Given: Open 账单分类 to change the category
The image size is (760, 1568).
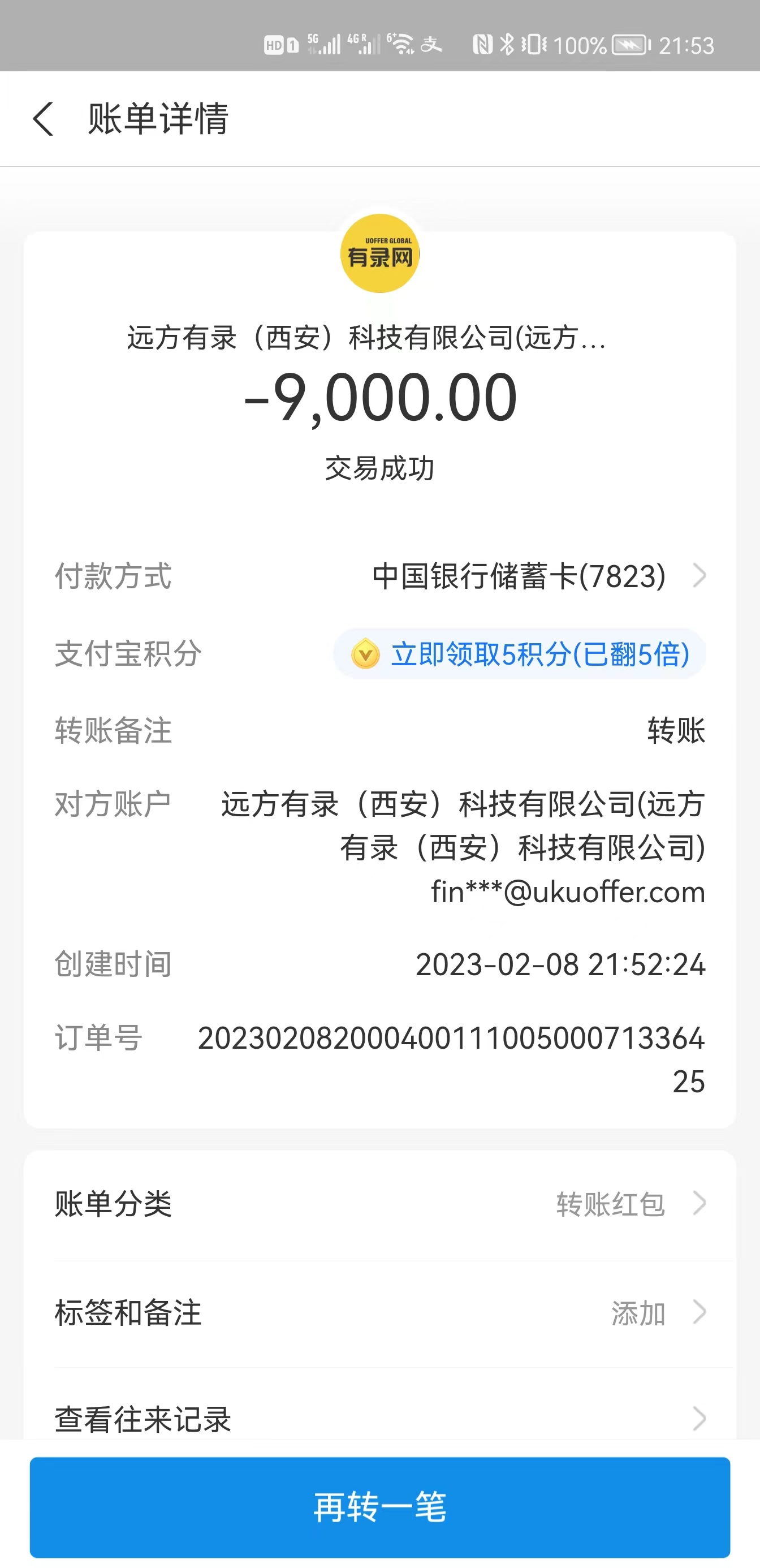Looking at the screenshot, I should [x=379, y=1203].
